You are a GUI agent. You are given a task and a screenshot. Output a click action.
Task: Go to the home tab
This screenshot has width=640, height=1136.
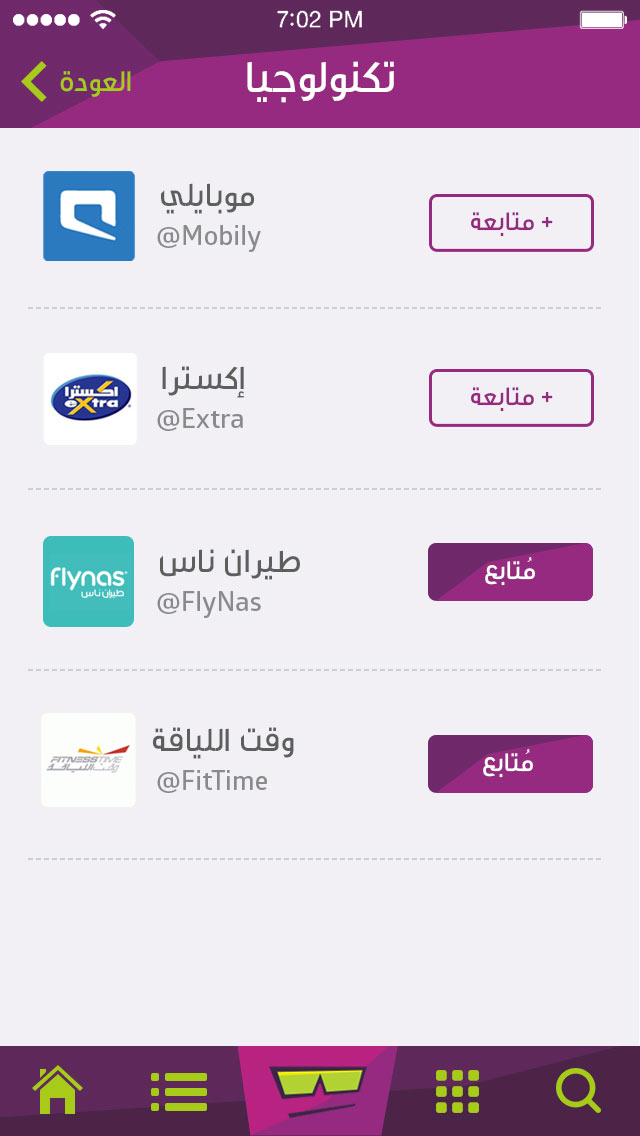pos(57,1089)
